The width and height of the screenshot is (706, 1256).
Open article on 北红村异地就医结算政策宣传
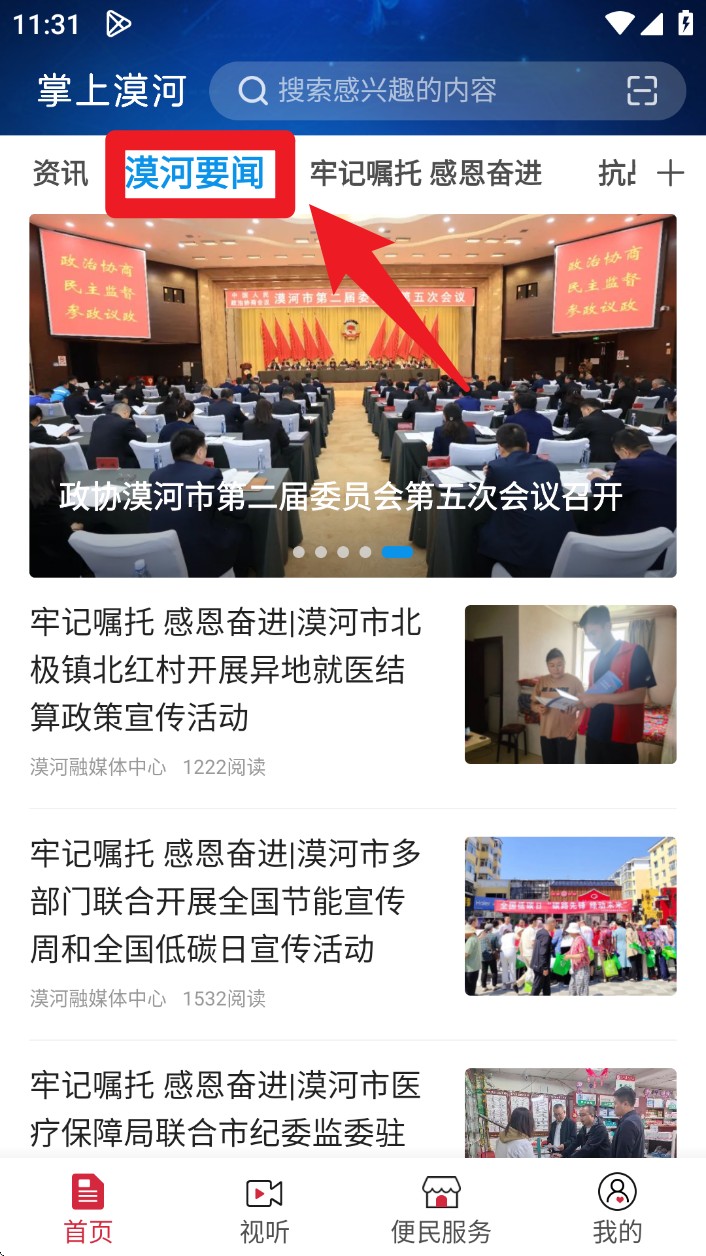click(x=353, y=692)
